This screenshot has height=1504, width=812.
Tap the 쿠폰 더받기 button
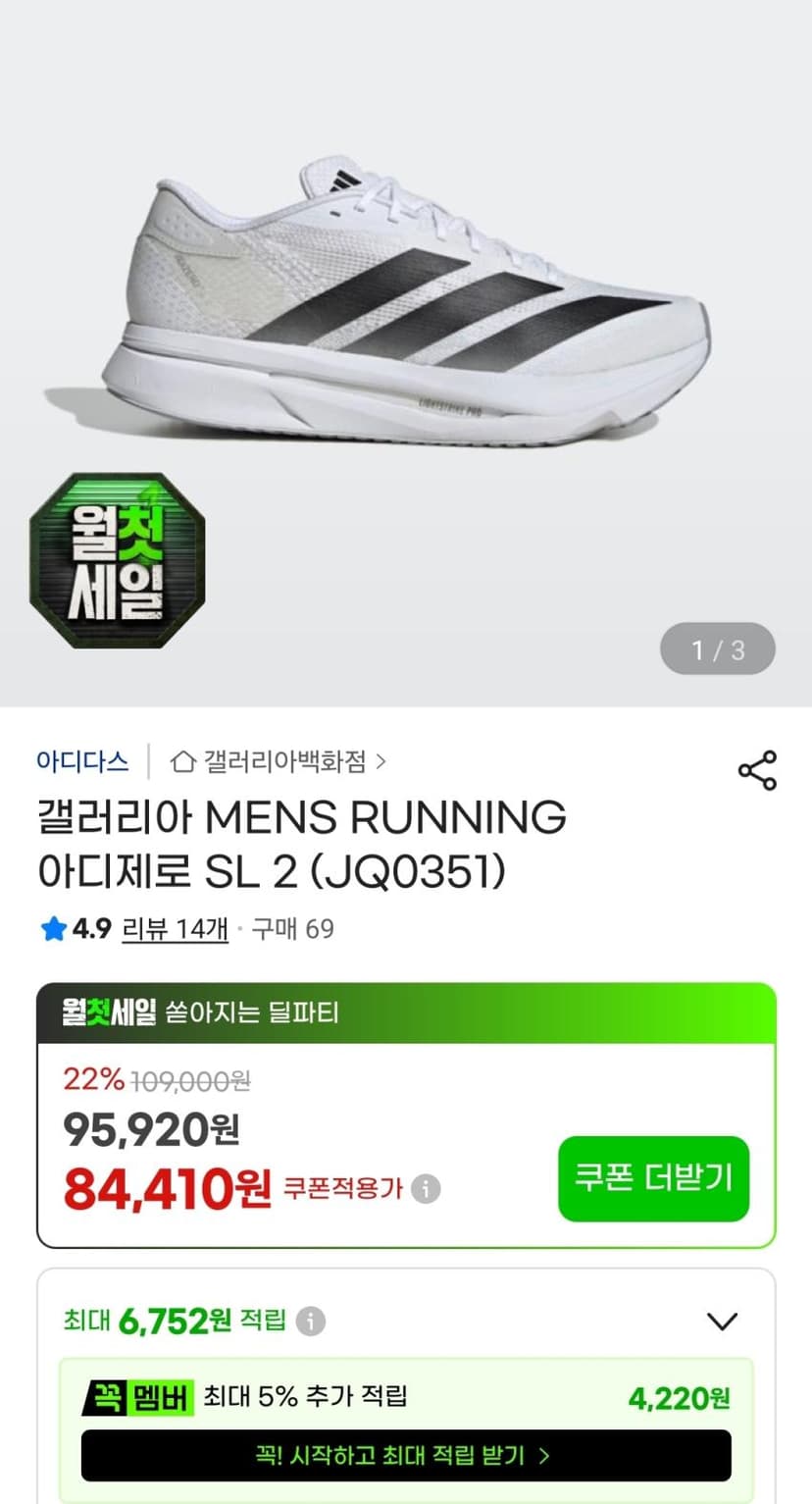pos(654,1178)
